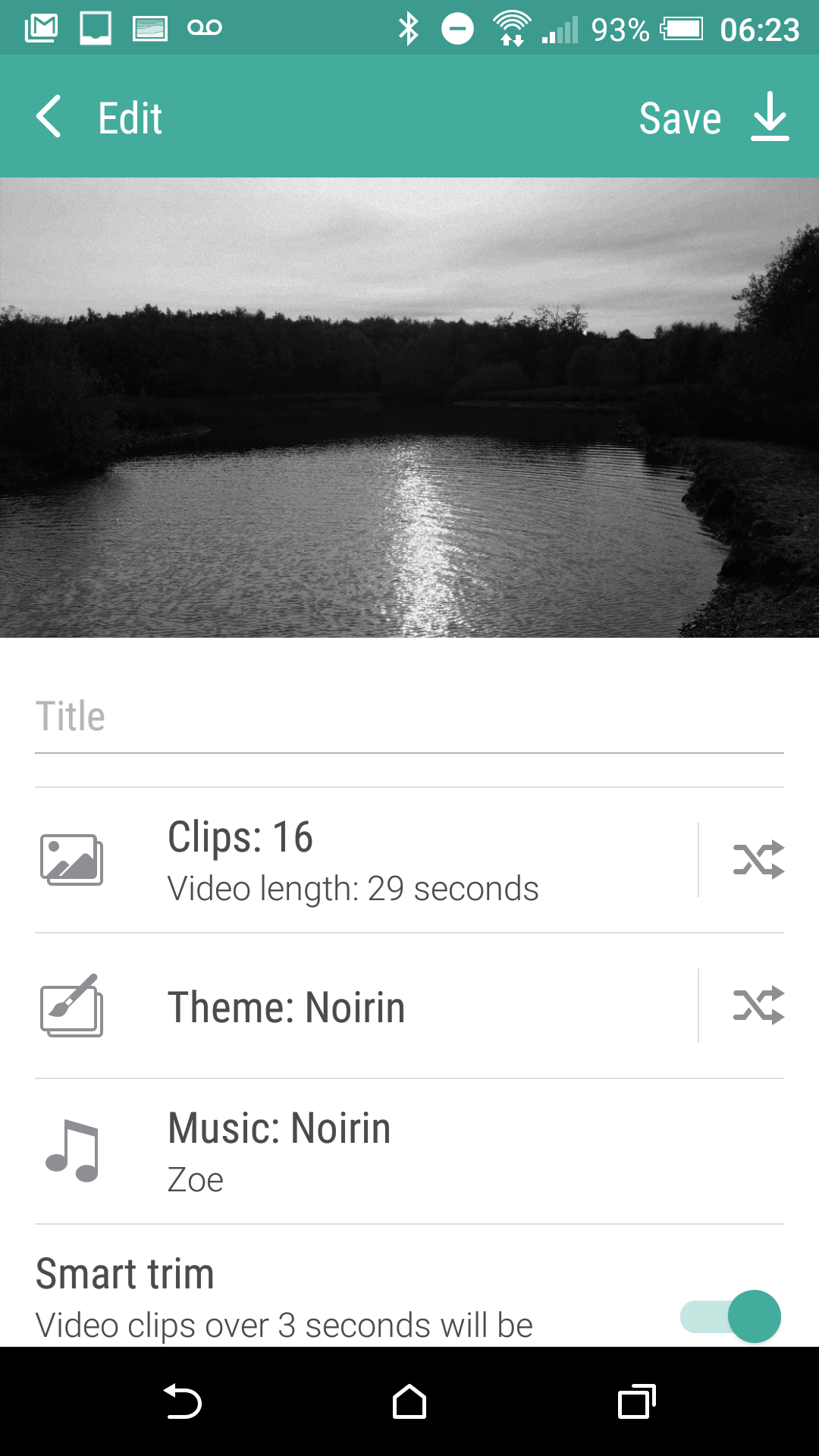Screen dimensions: 819x1456
Task: Open the Music: Noirin row
Action: point(409,1151)
